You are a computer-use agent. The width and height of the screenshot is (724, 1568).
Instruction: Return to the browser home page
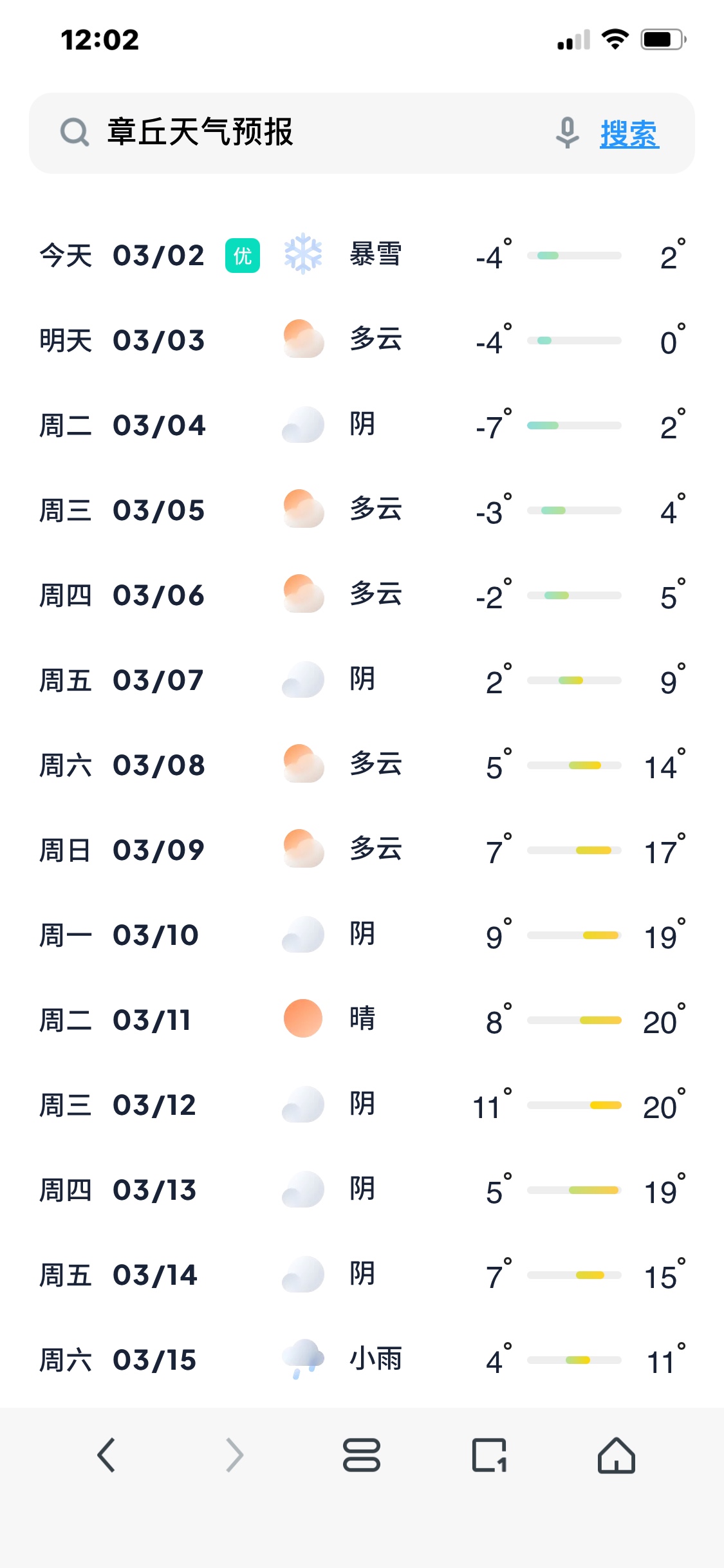click(x=617, y=1455)
